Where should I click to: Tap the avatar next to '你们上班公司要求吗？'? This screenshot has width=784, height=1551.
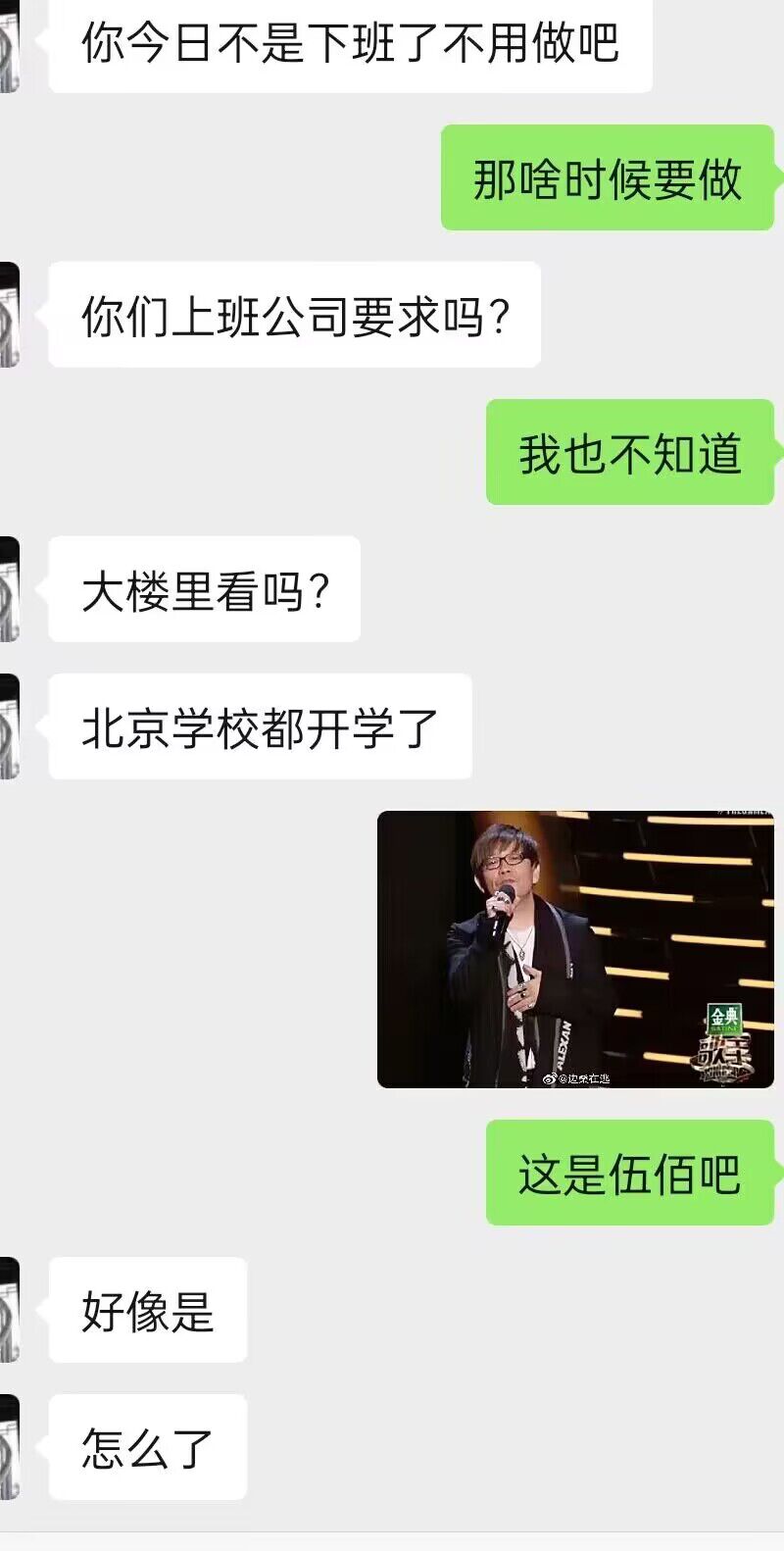[8, 314]
